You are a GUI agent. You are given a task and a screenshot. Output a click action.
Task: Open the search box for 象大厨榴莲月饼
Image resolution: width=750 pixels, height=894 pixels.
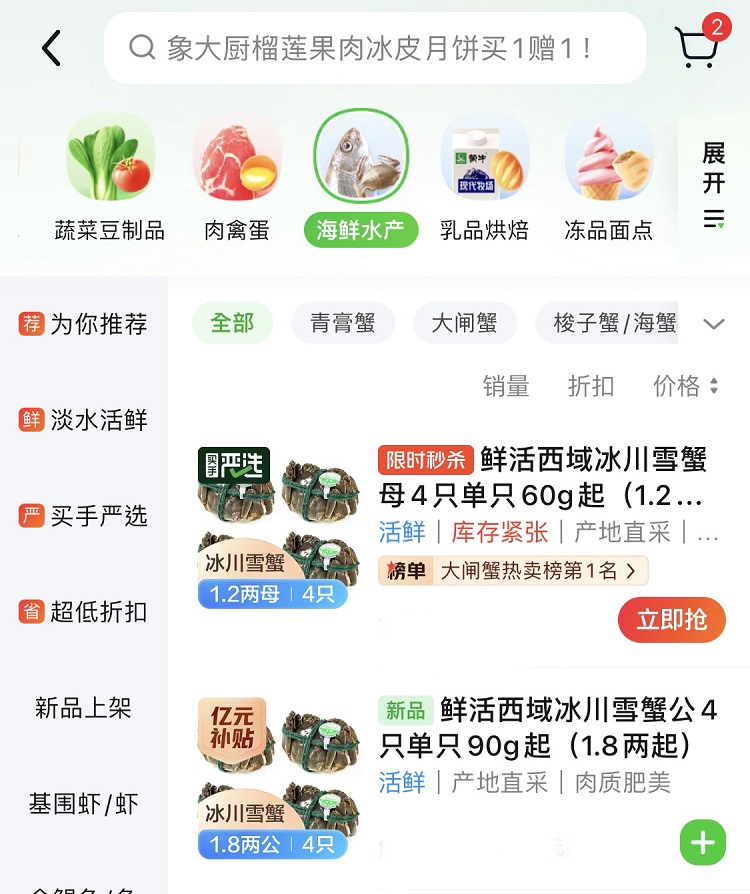[x=375, y=48]
